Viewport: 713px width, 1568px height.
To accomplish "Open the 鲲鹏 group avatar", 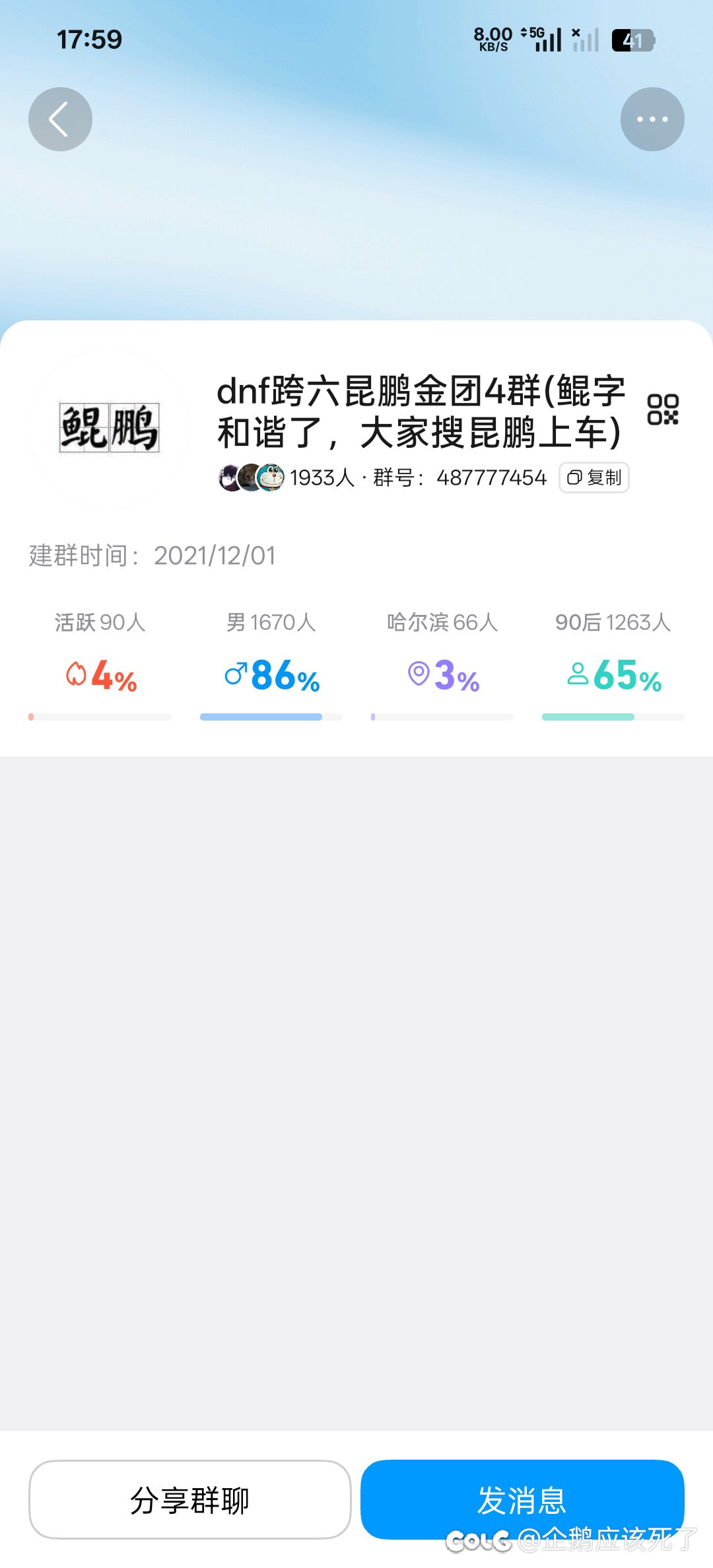I will [x=109, y=429].
